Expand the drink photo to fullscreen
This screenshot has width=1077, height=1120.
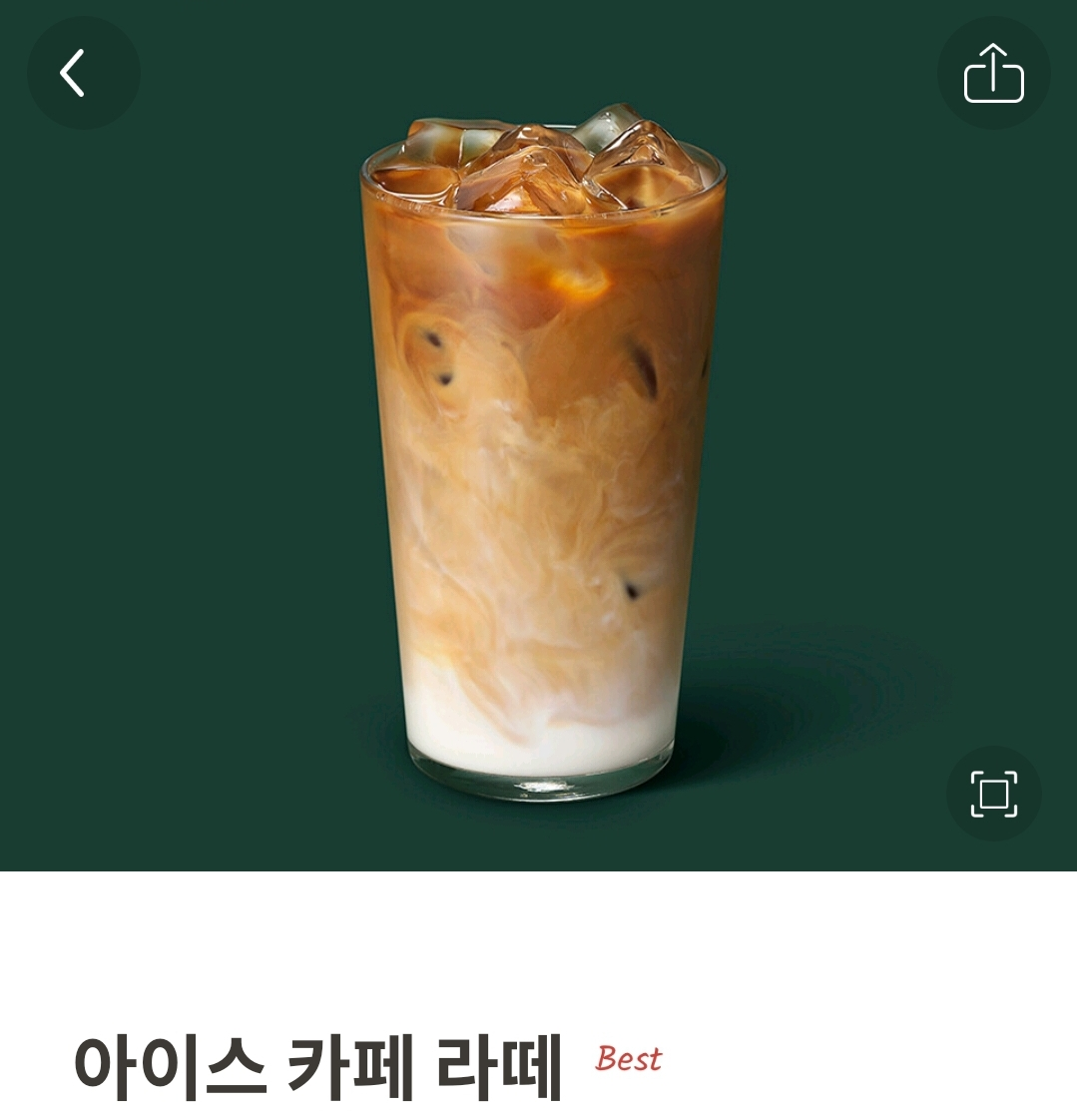(x=993, y=794)
